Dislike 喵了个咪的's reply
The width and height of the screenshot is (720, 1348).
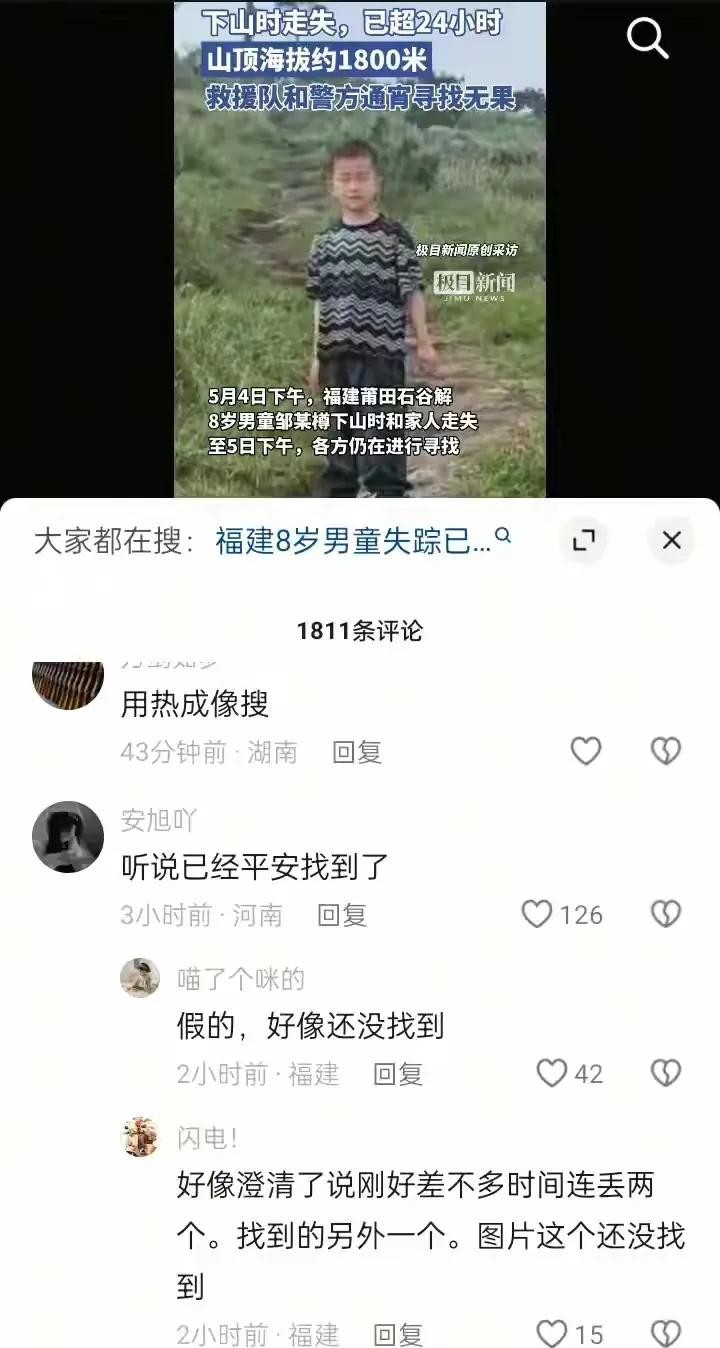click(x=666, y=1074)
